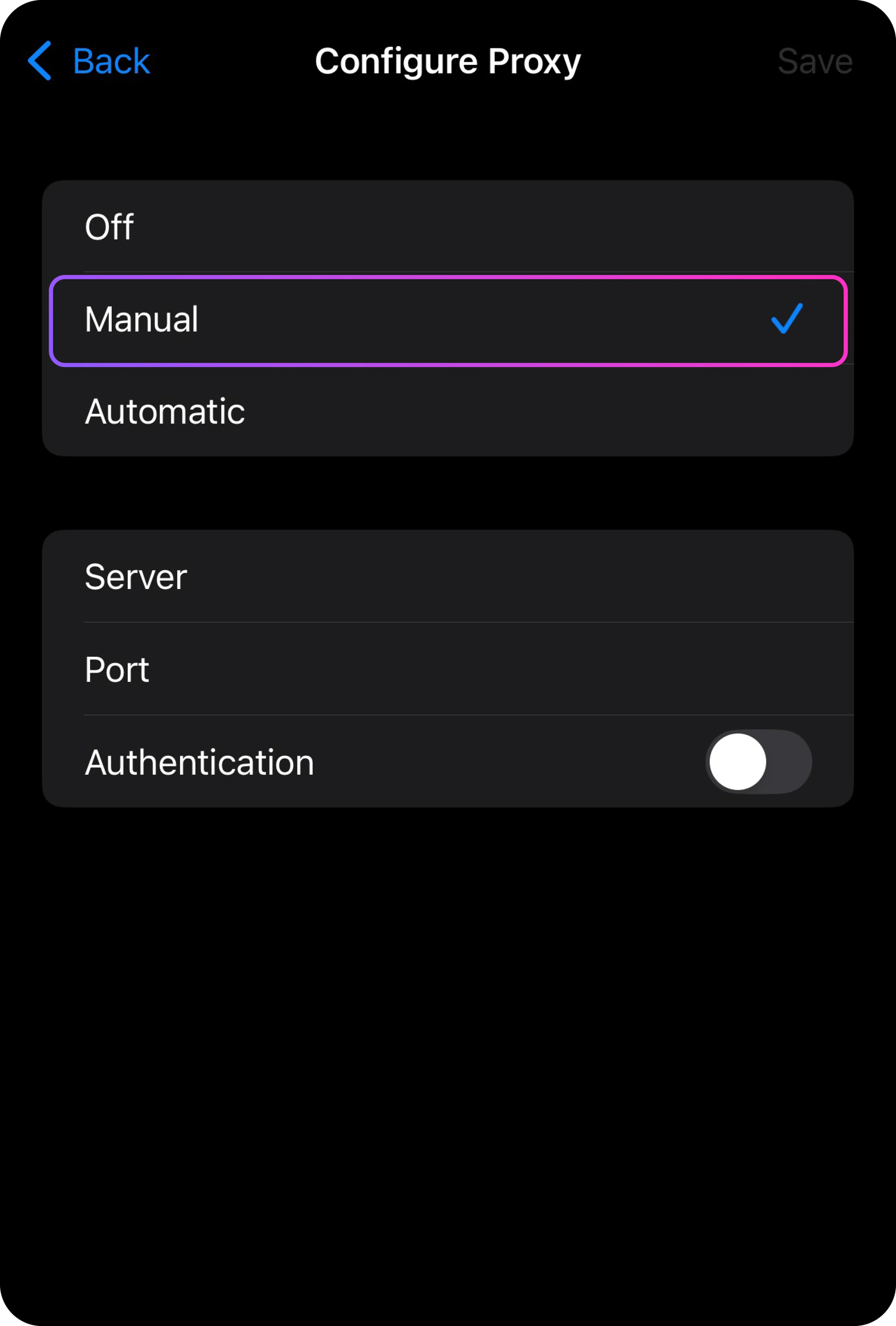Image resolution: width=896 pixels, height=1326 pixels.
Task: Tap Save in the top bar
Action: (814, 61)
